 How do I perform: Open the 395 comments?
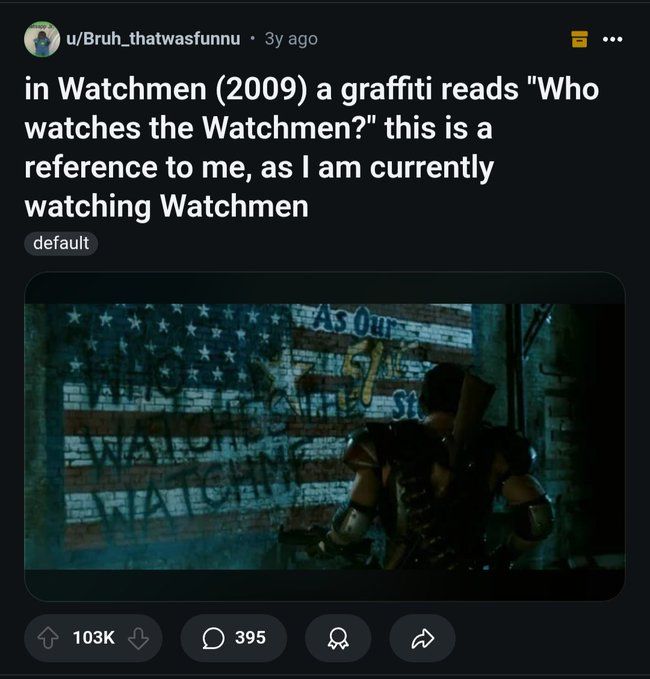(233, 637)
